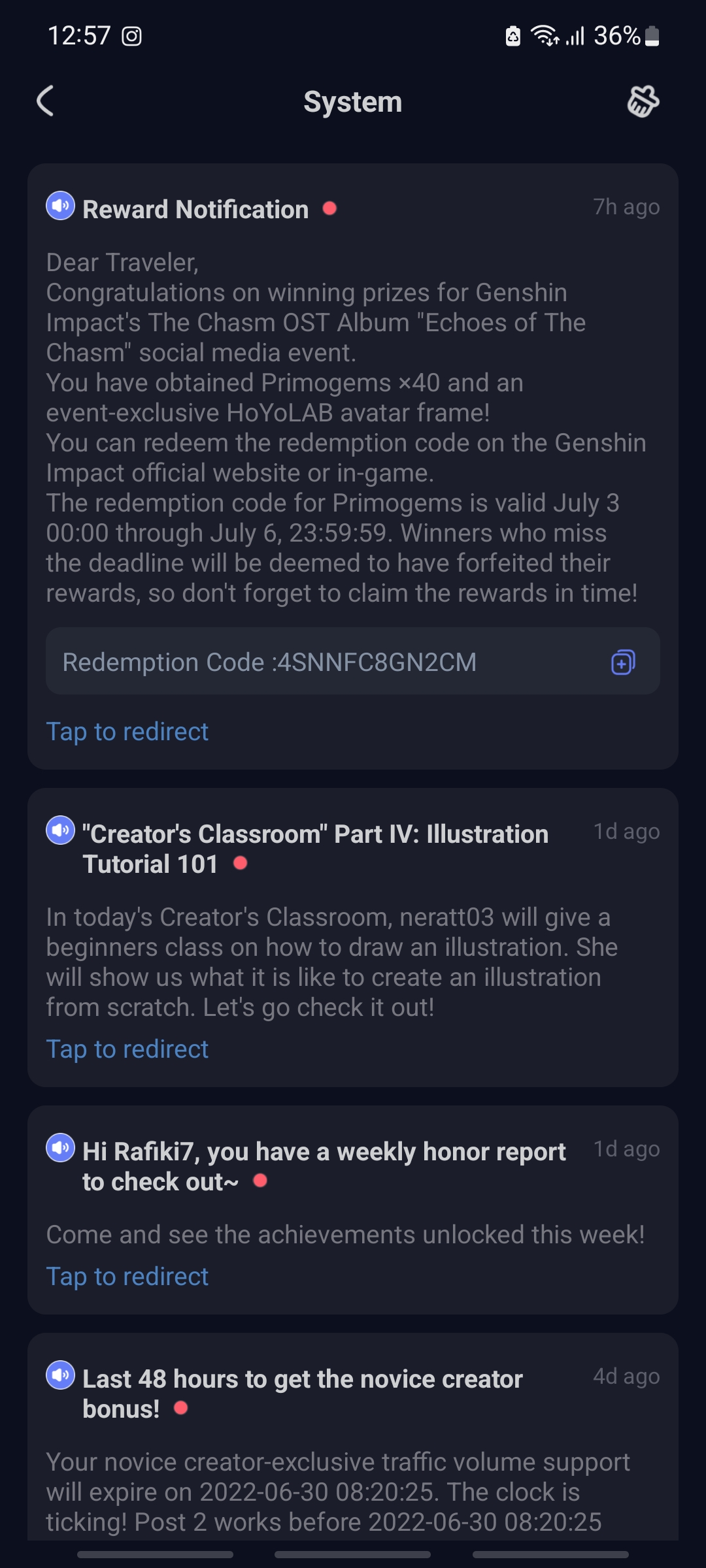Click the speaker icon beside Reward Notification
Viewport: 706px width, 1568px height.
coord(60,205)
